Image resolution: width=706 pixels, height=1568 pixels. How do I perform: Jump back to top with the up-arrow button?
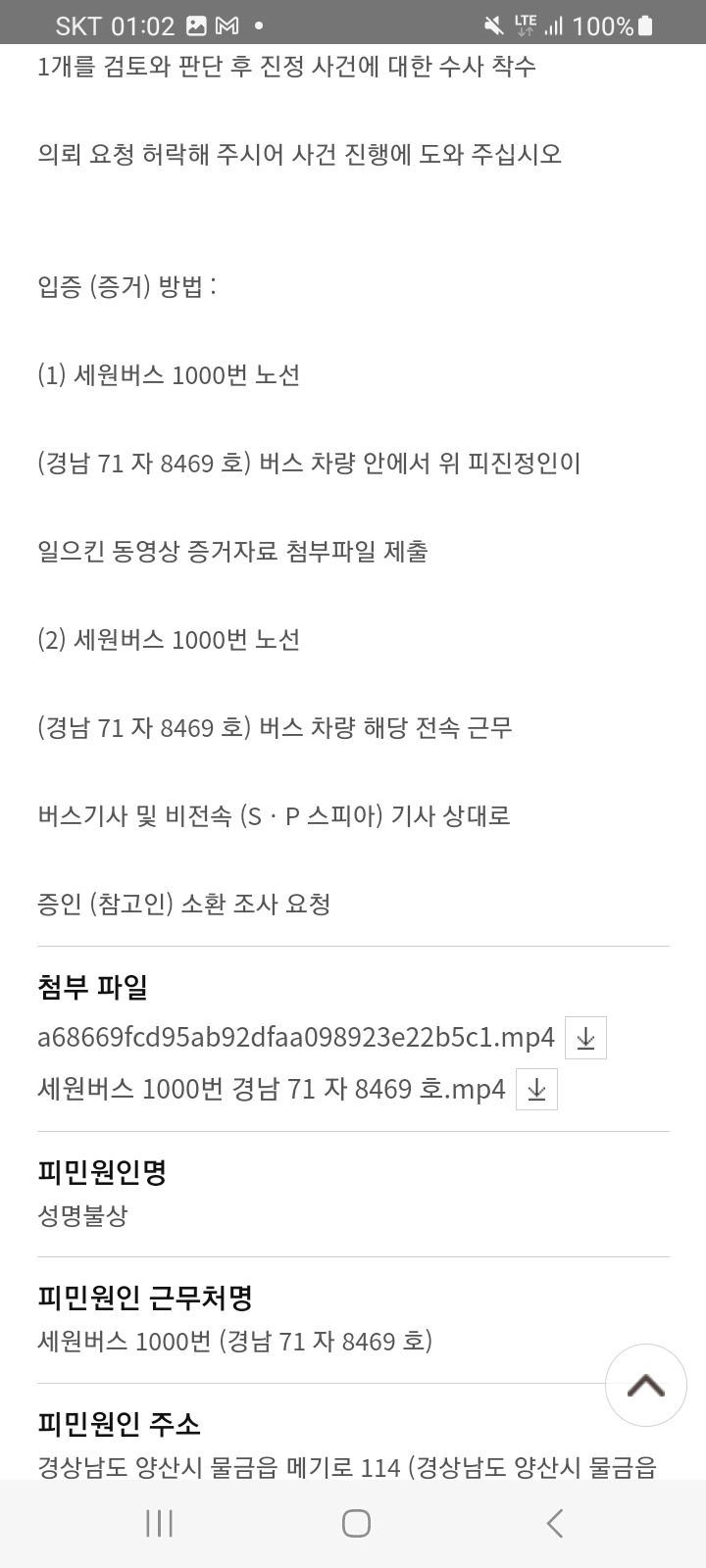click(x=645, y=1385)
